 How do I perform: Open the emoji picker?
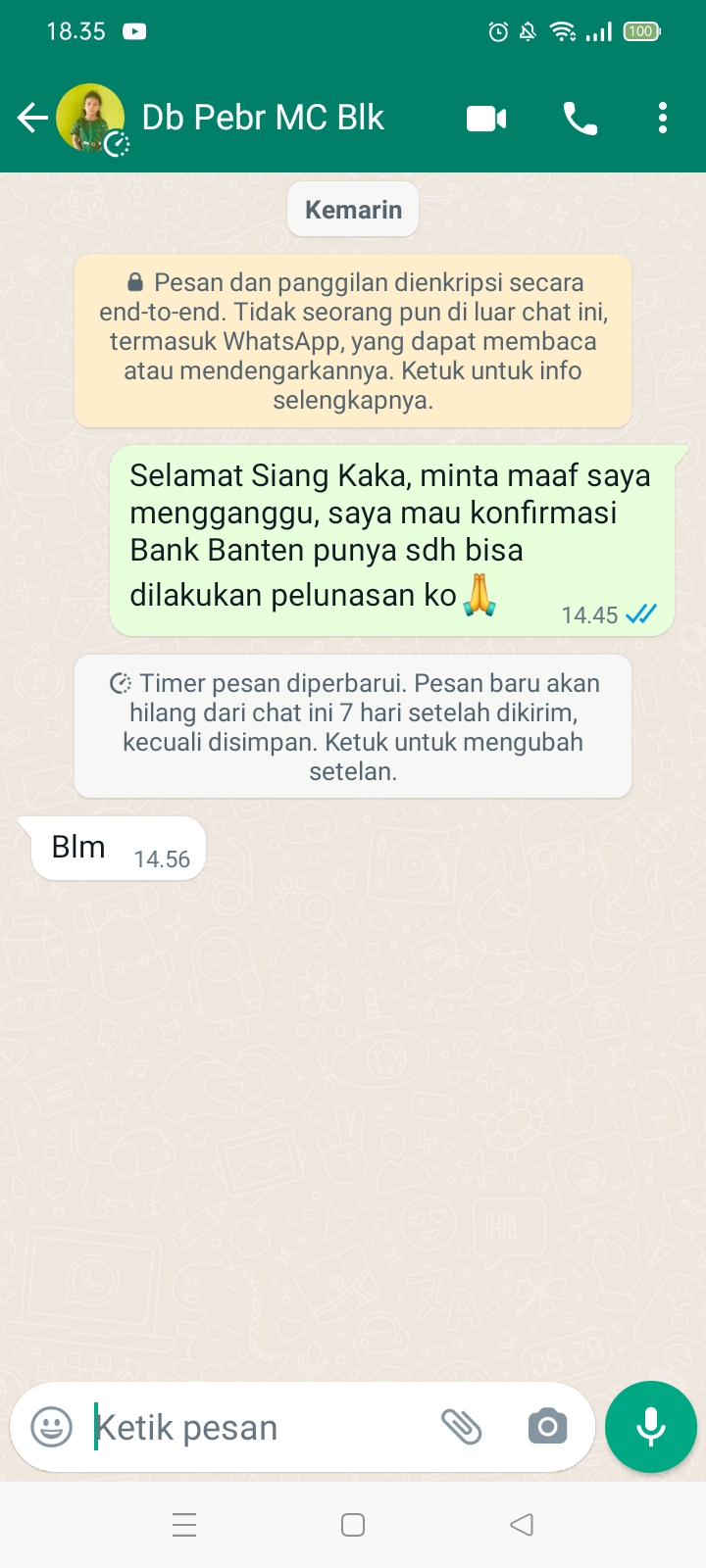(x=51, y=1427)
